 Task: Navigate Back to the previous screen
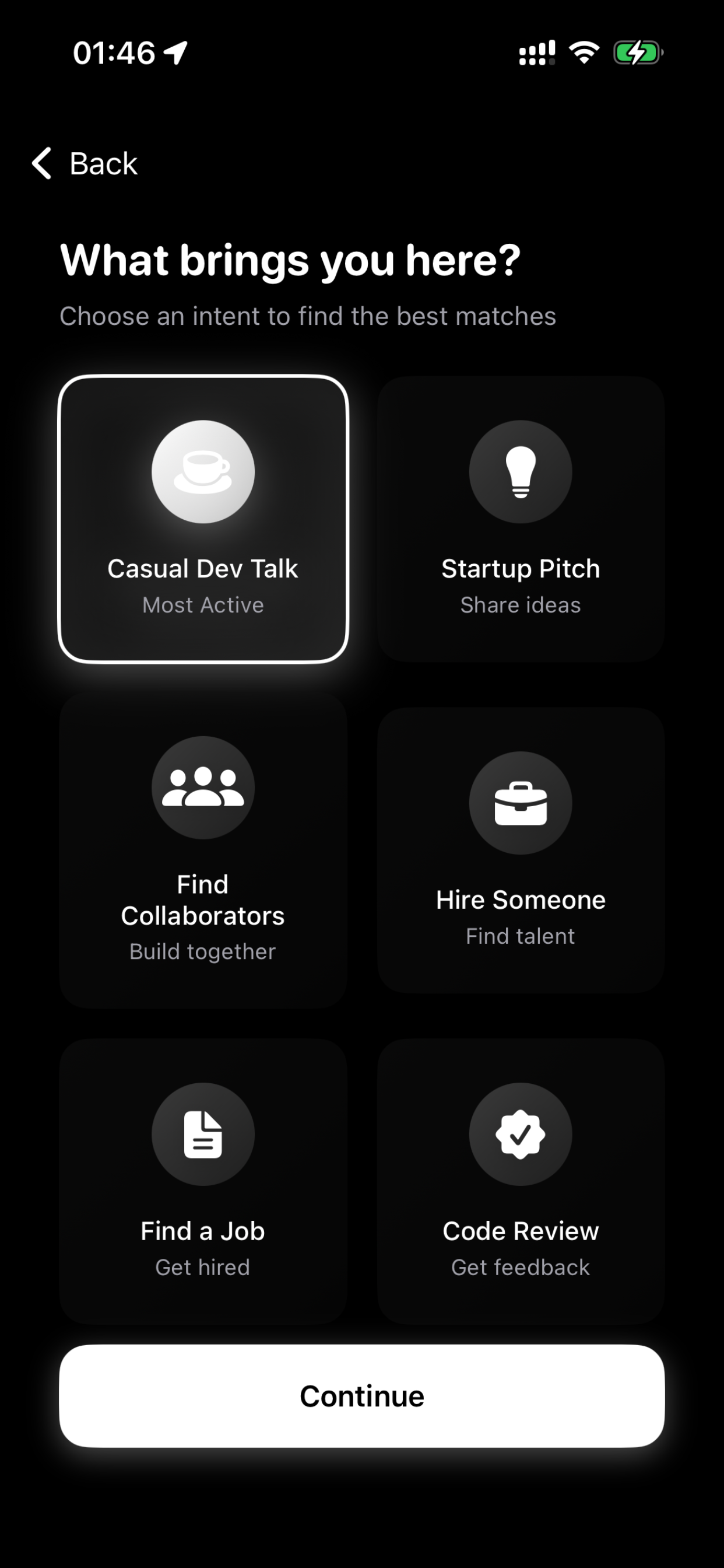[x=103, y=163]
